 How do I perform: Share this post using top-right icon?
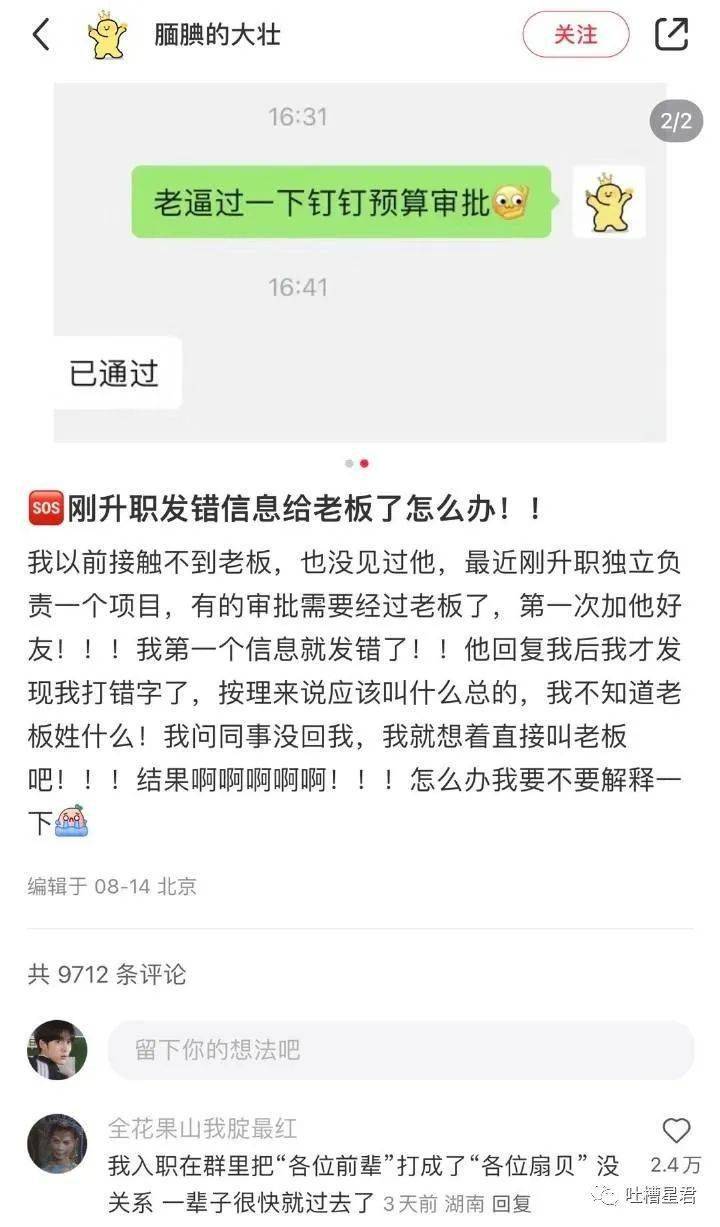(x=672, y=35)
